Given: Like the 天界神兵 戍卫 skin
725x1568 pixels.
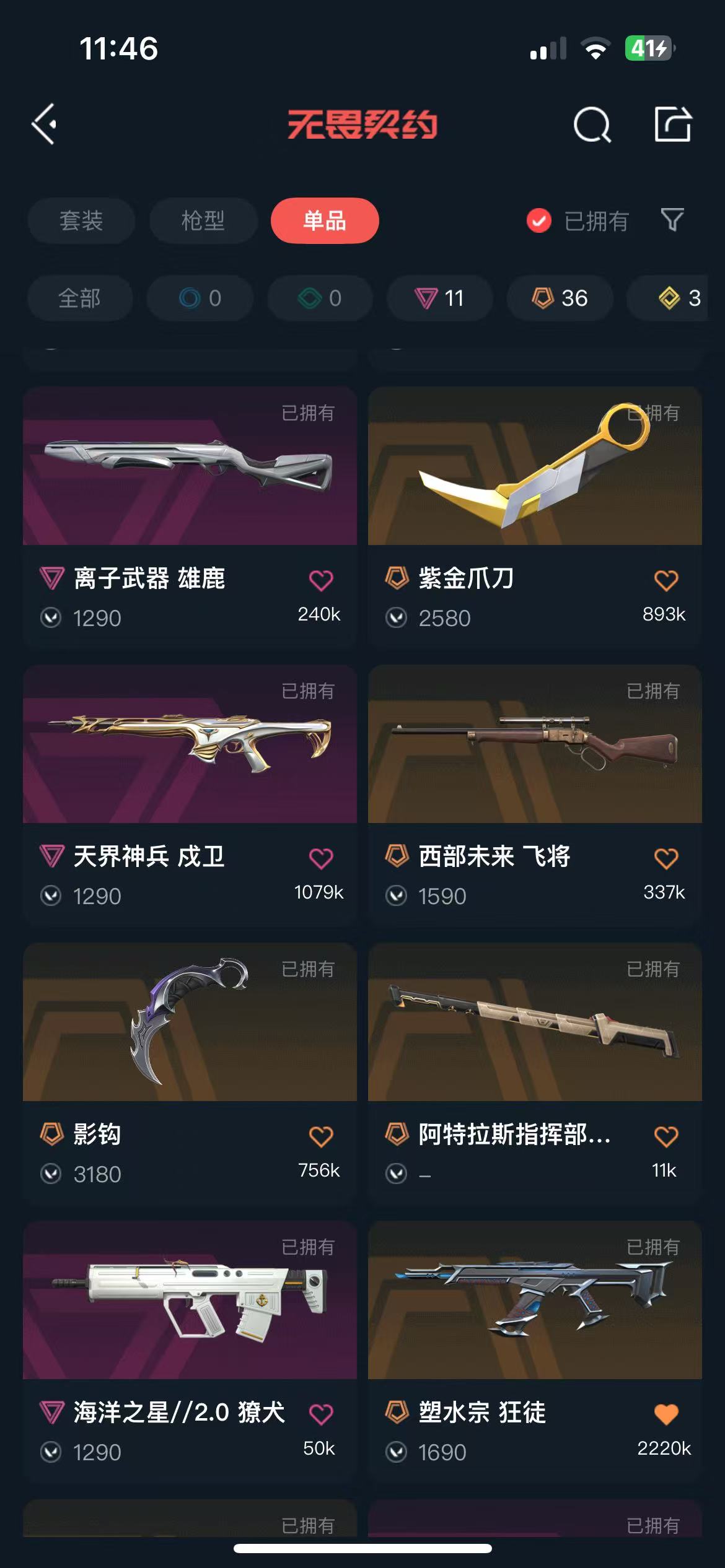Looking at the screenshot, I should [321, 858].
